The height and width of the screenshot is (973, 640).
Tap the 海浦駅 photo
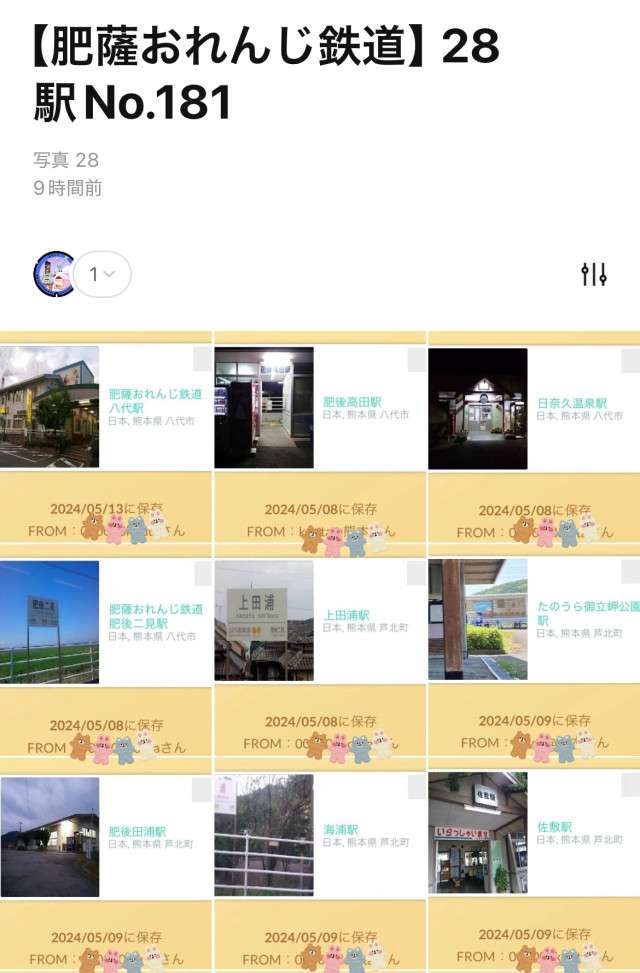tap(264, 836)
